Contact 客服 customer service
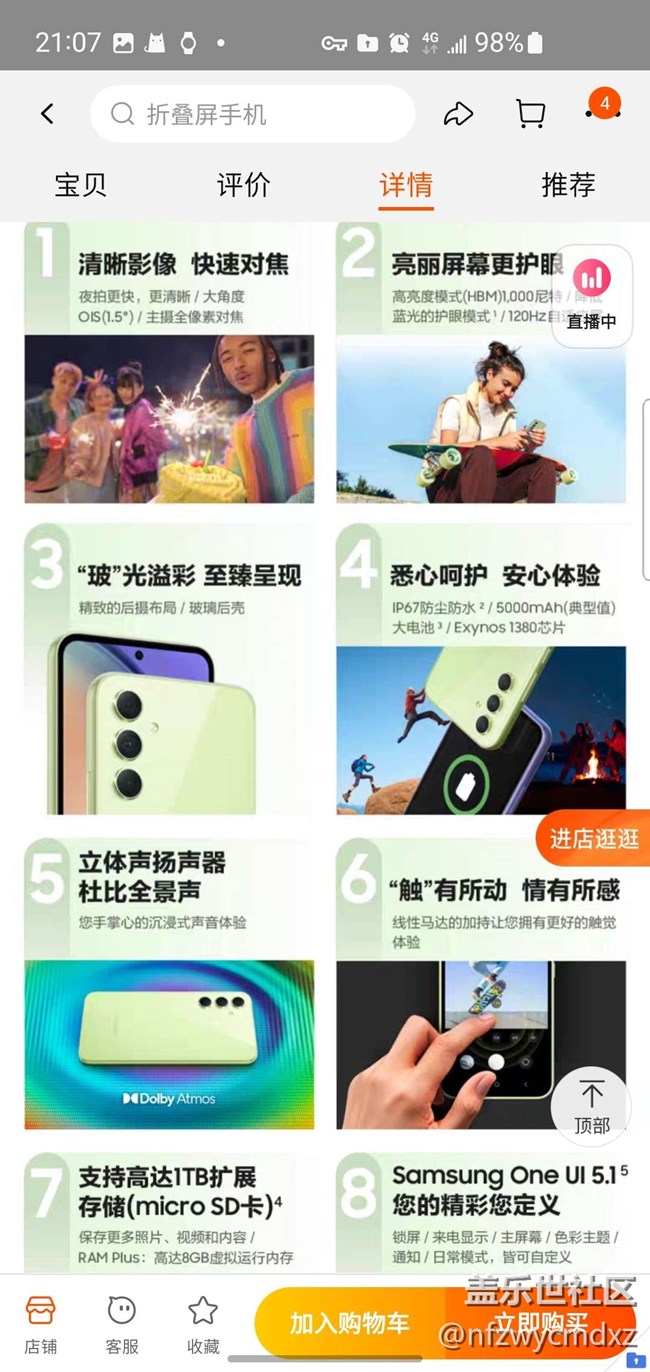650x1372 pixels. (x=122, y=1323)
